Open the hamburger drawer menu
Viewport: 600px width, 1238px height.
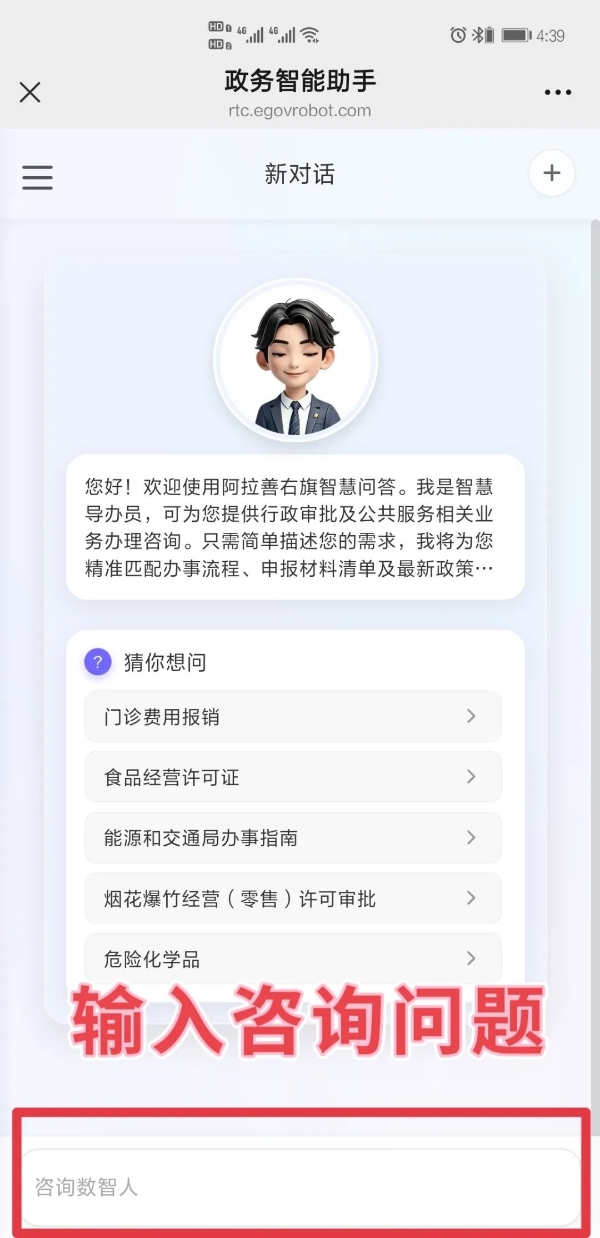[37, 176]
